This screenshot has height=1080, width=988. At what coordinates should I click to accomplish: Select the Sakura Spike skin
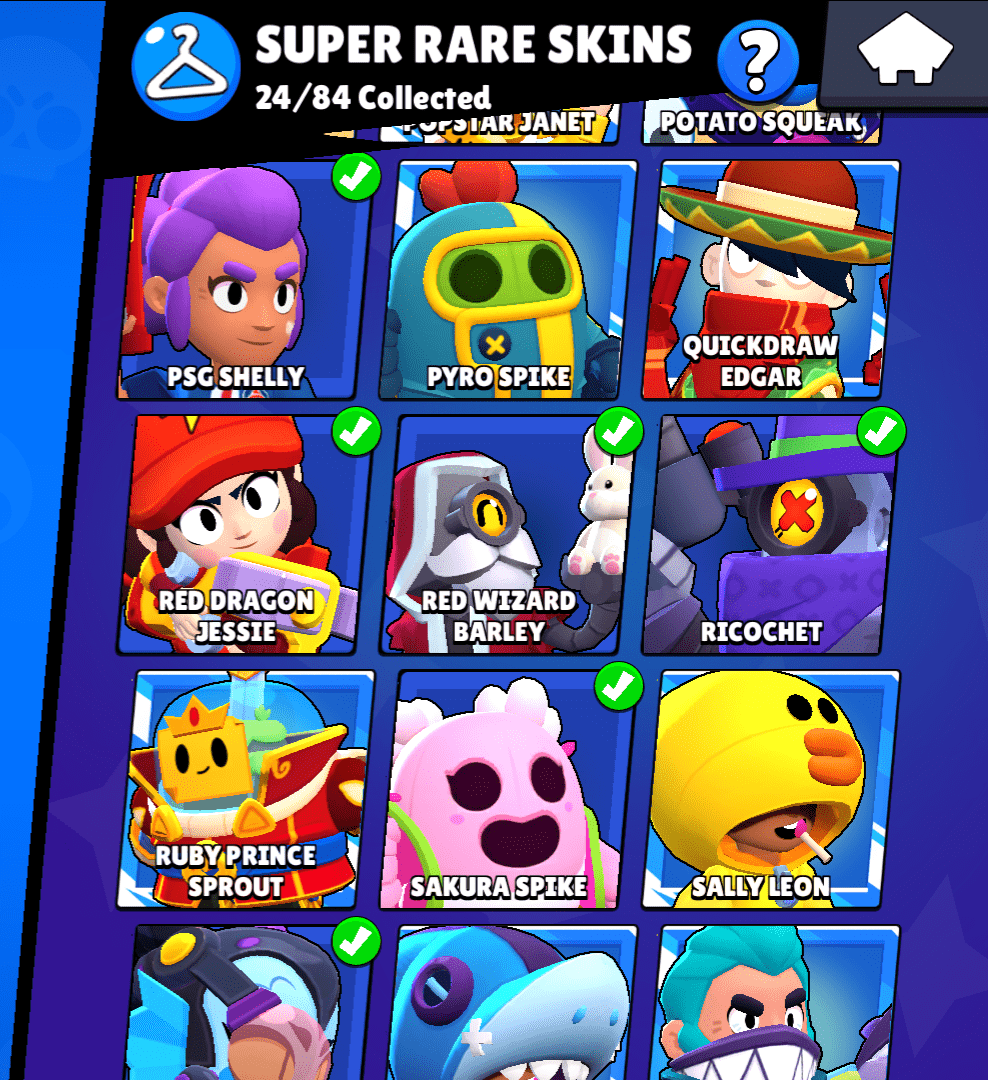point(507,790)
